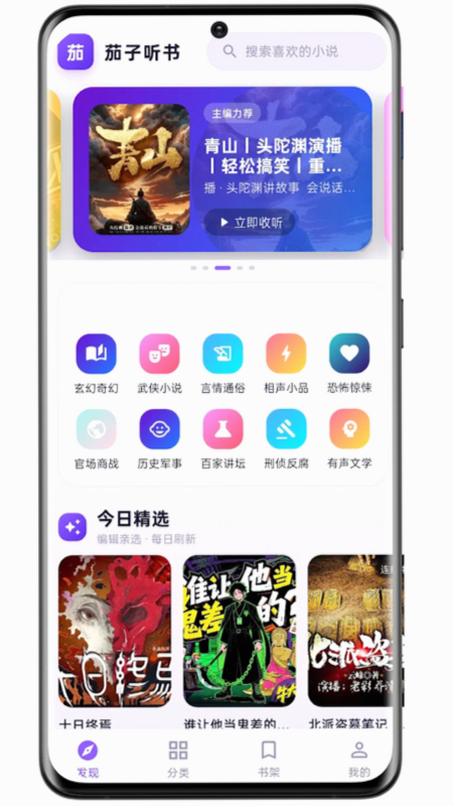Select the 历史军事 category

159,439
